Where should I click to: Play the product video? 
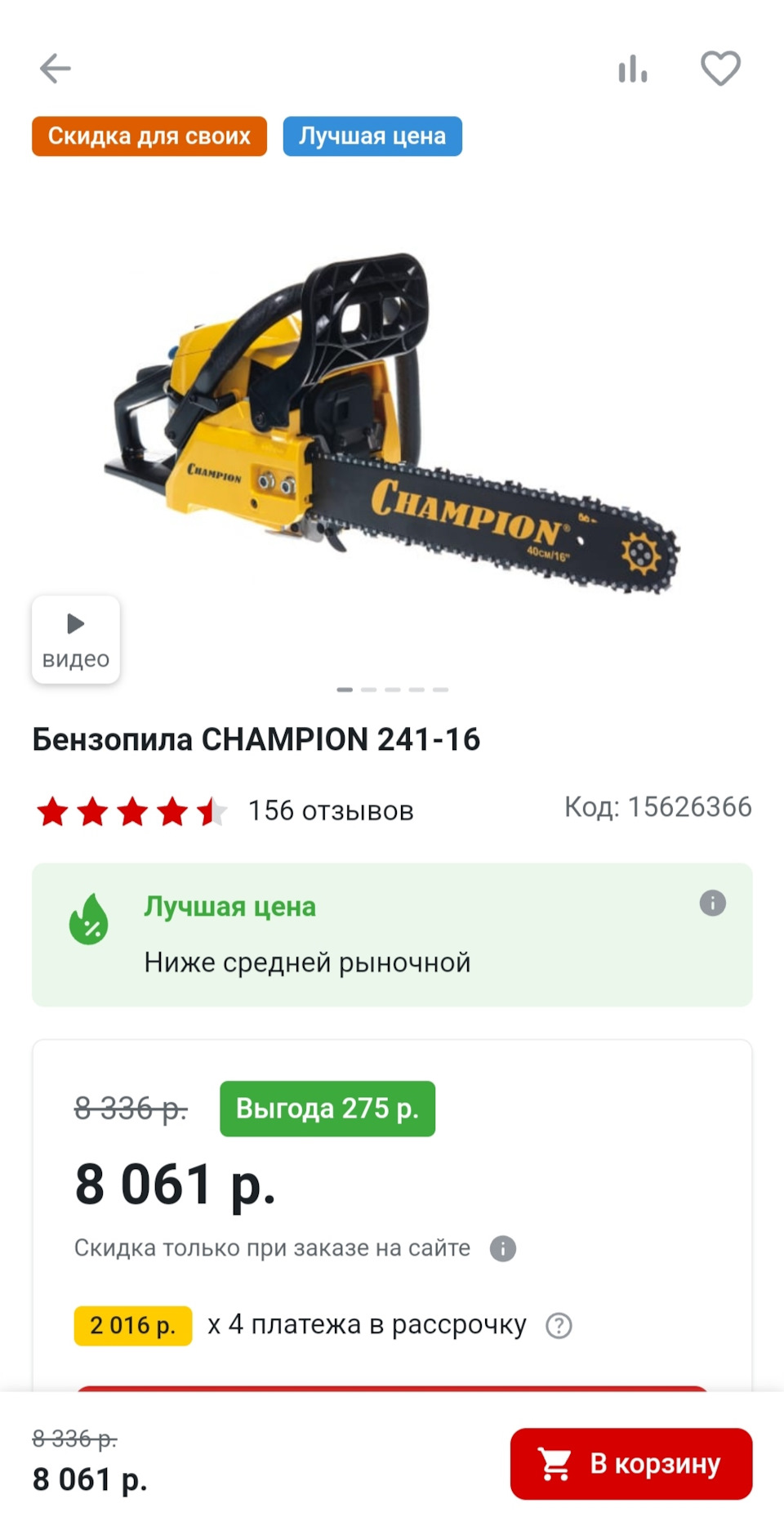click(76, 640)
